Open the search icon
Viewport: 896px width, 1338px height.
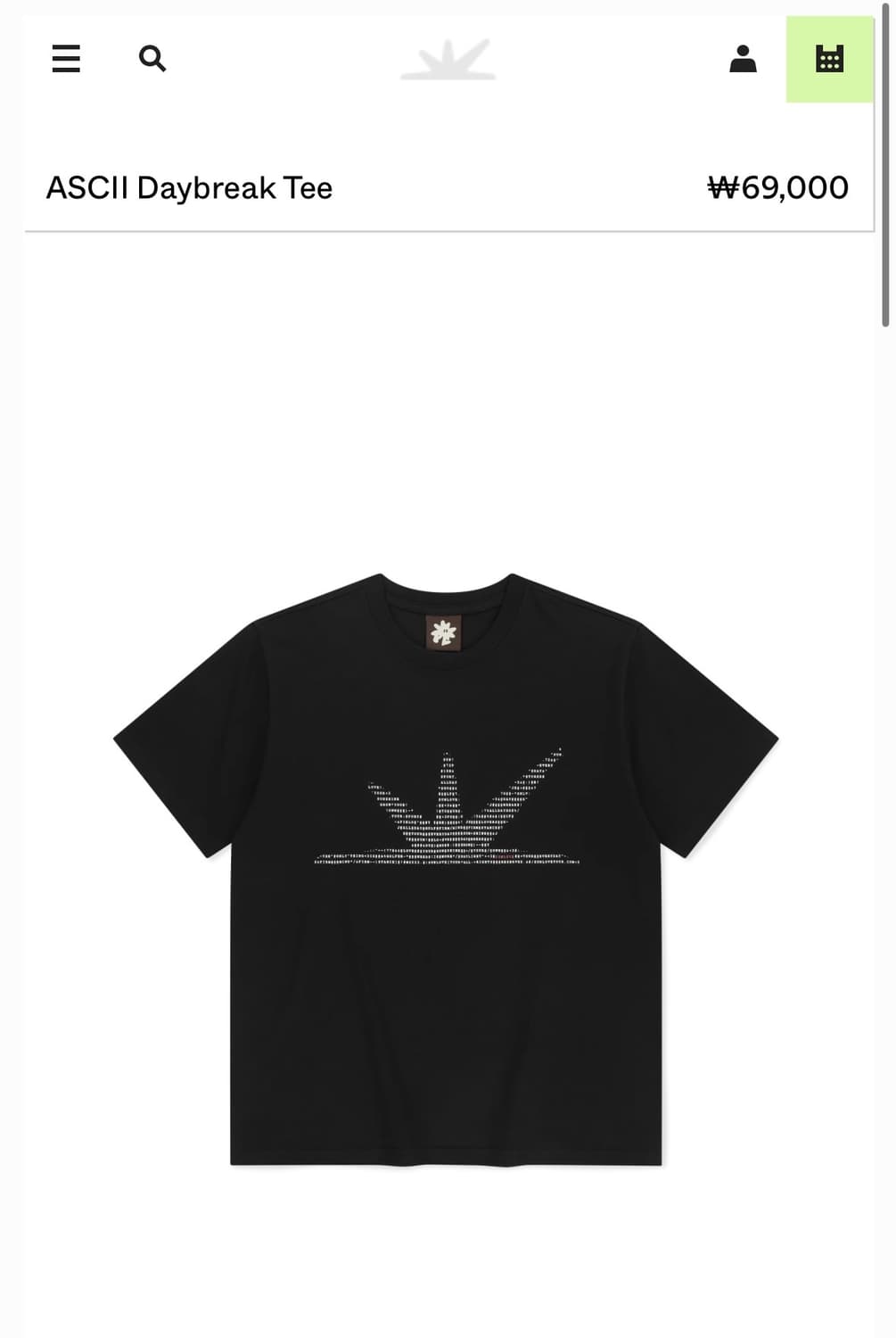[152, 59]
